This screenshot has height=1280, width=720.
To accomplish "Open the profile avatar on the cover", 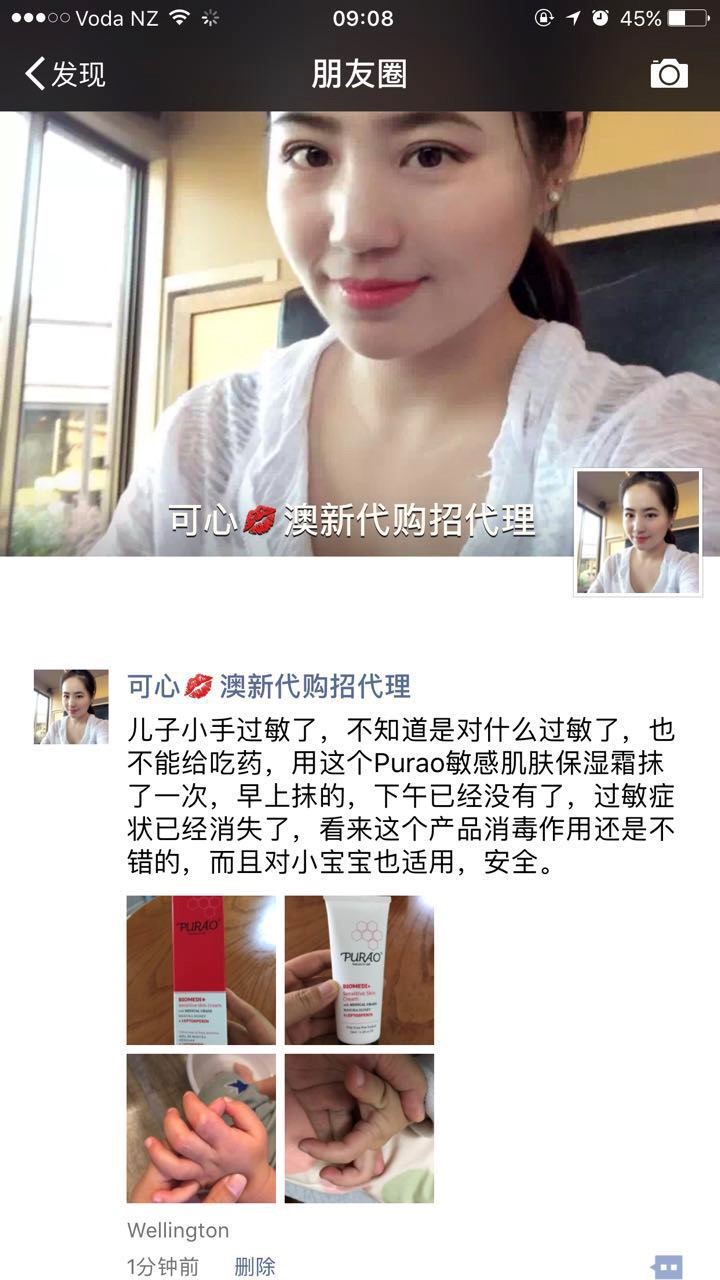I will click(x=637, y=532).
